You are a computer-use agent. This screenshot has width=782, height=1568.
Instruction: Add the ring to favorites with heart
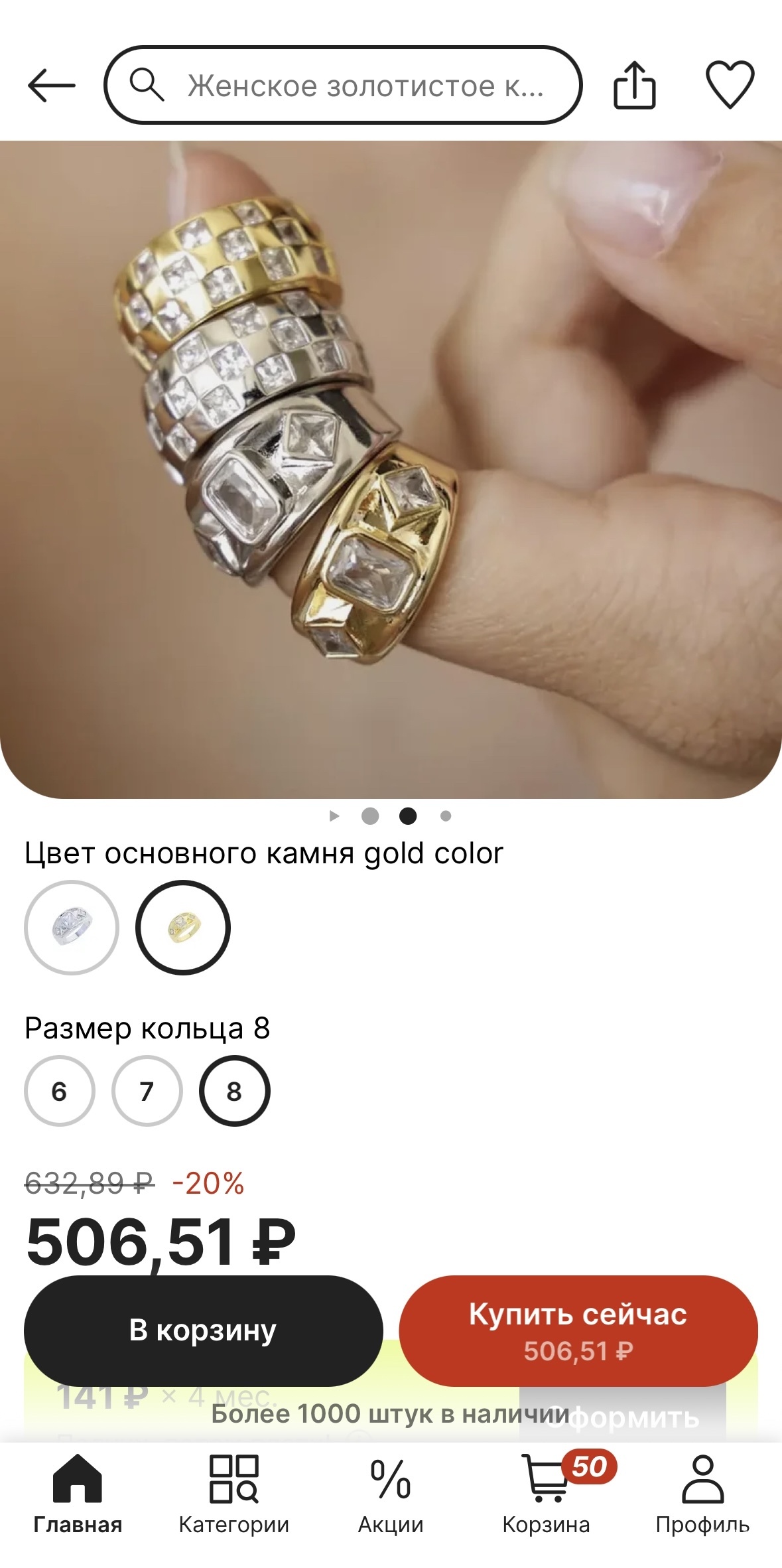tap(730, 85)
